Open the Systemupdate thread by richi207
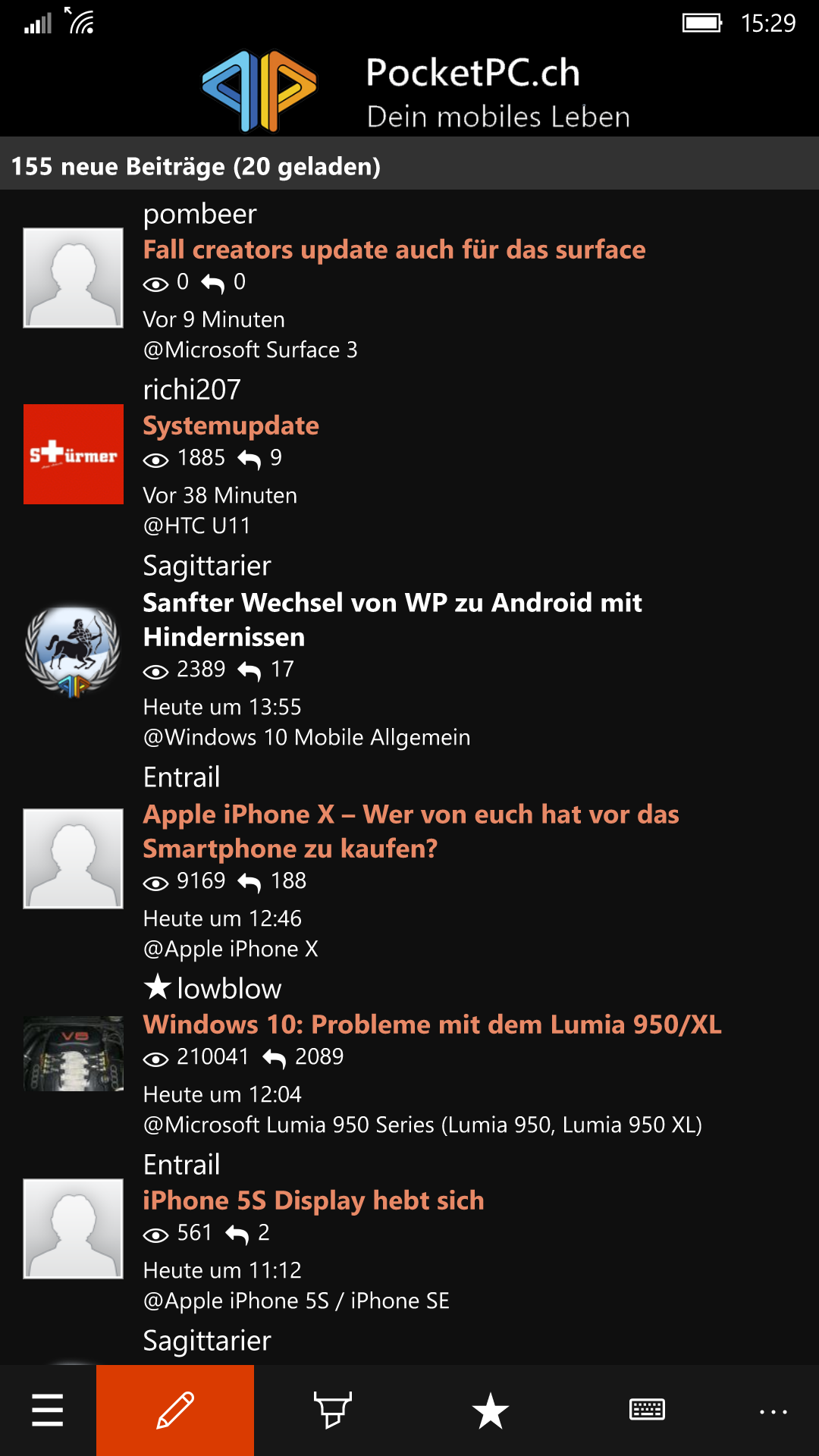The width and height of the screenshot is (819, 1456). tap(231, 425)
